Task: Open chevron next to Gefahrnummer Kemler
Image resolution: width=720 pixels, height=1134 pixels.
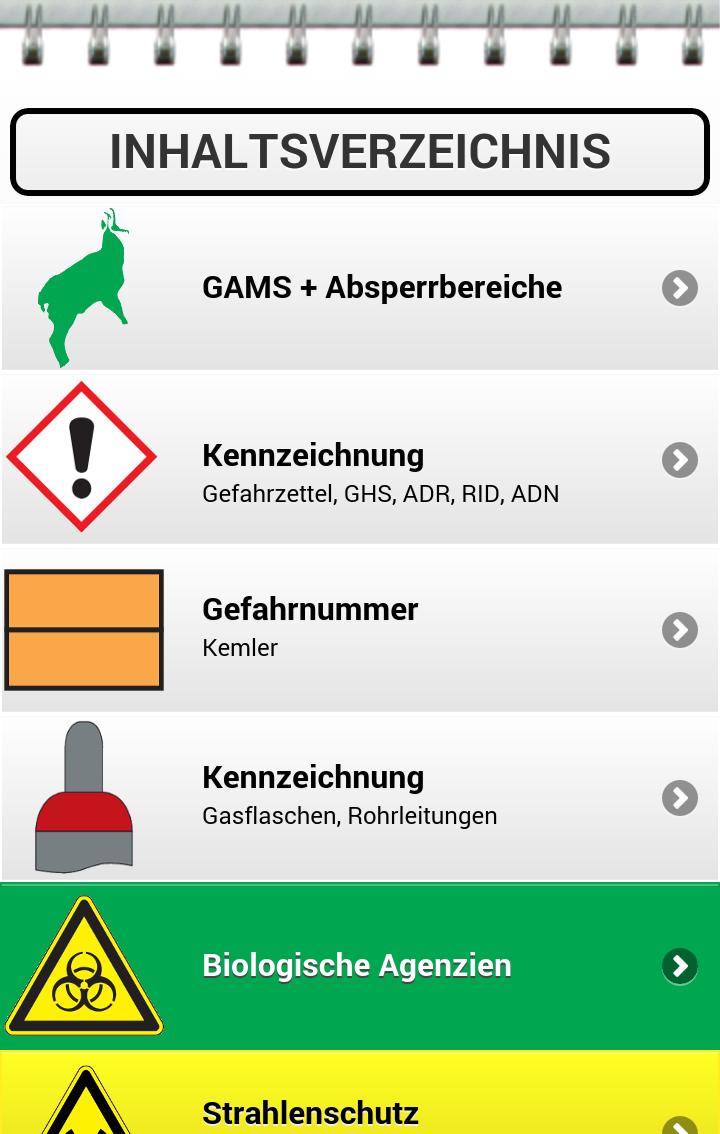Action: [x=679, y=630]
